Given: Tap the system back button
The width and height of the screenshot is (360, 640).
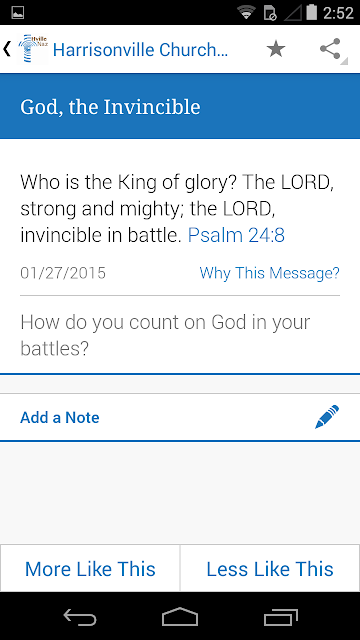Looking at the screenshot, I should click(80, 616).
